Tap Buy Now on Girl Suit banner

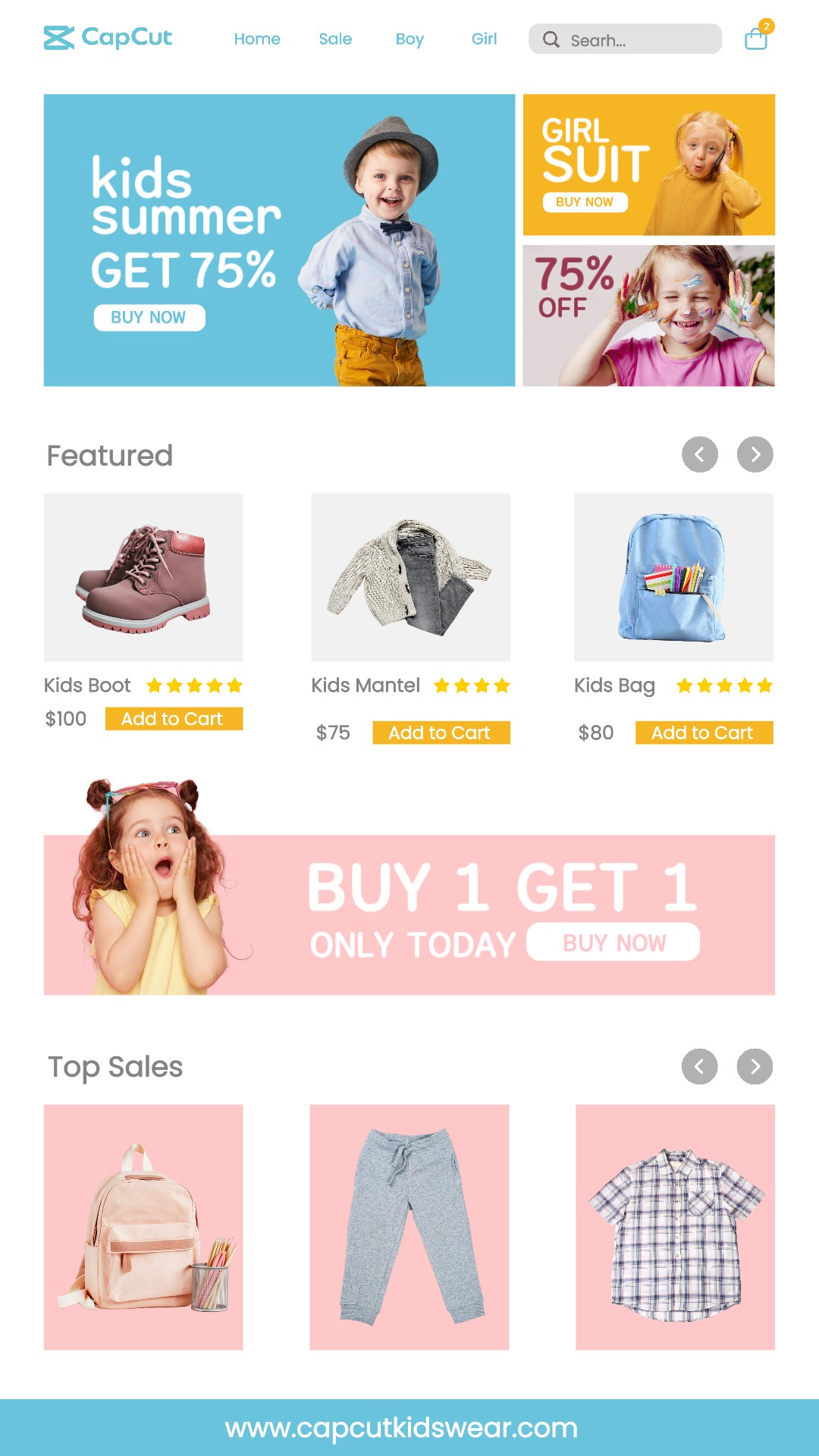tap(585, 202)
